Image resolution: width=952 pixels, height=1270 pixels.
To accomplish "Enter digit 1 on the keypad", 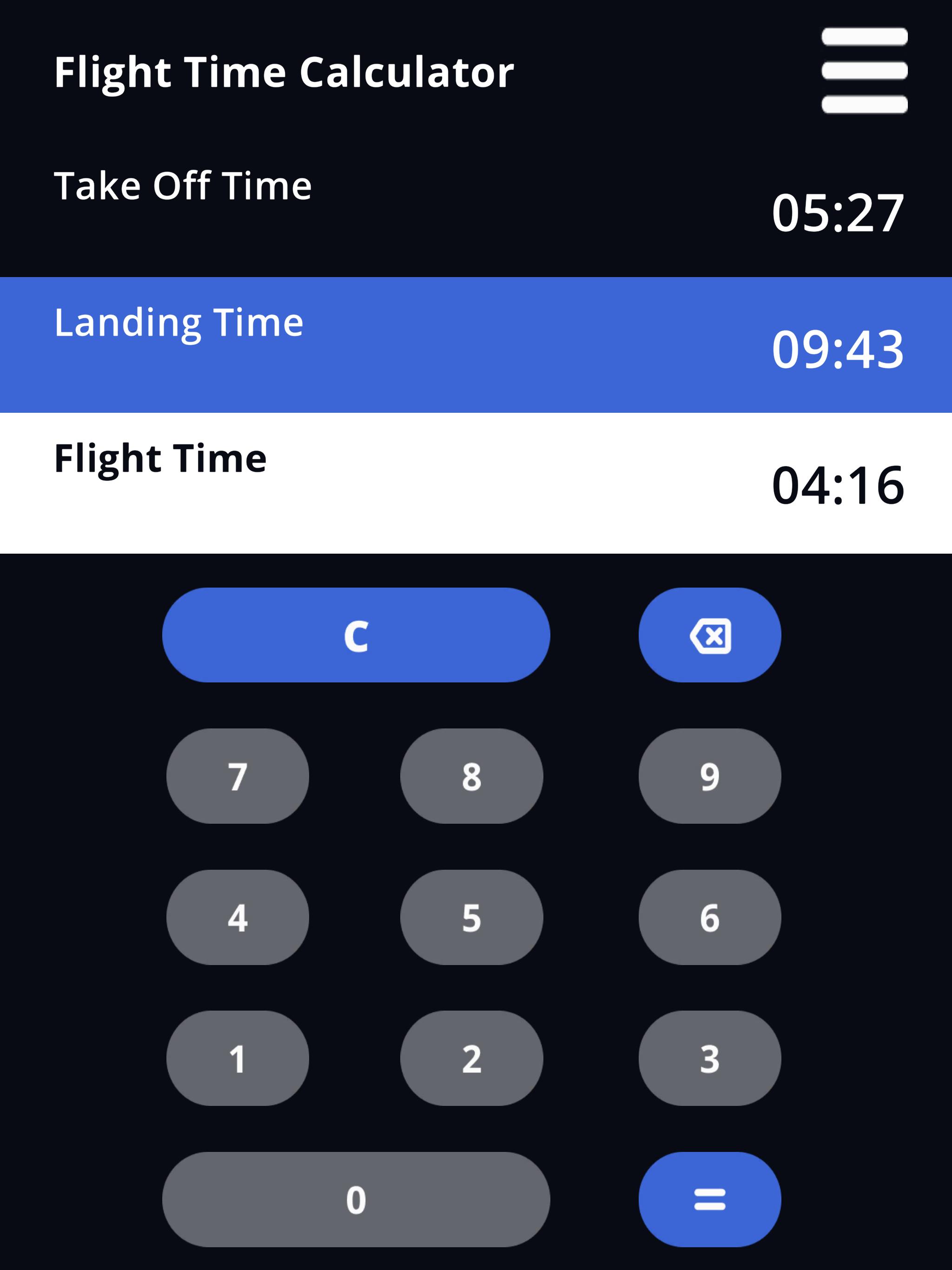I will [x=238, y=1058].
